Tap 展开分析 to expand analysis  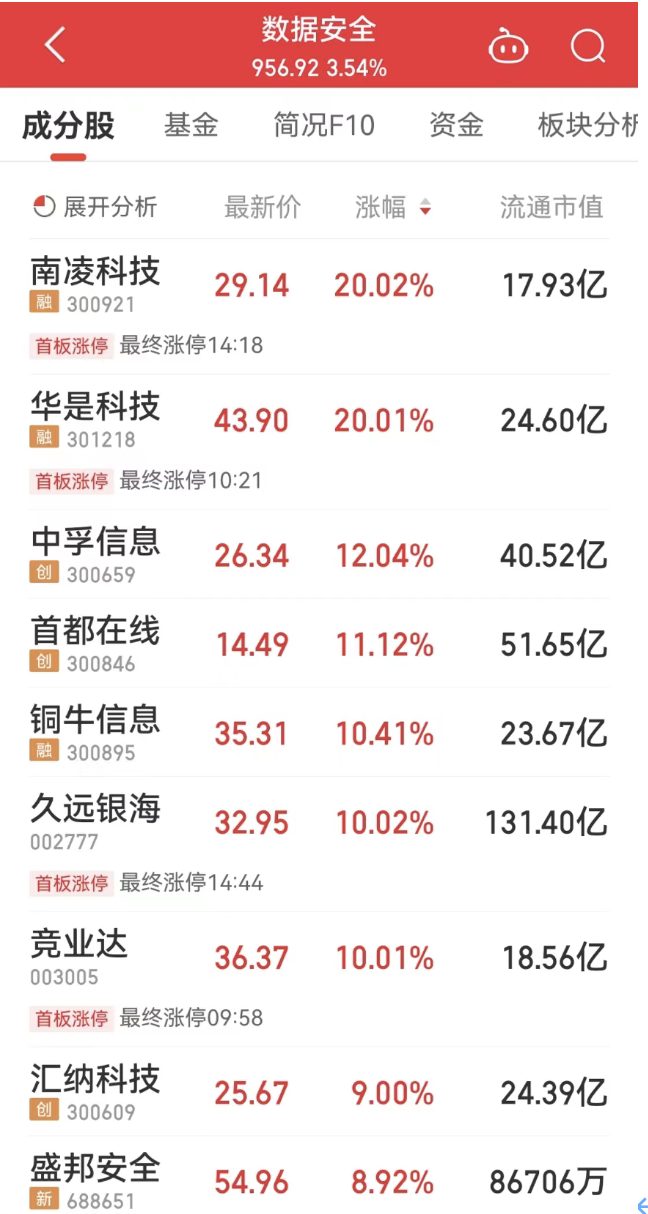pyautogui.click(x=96, y=207)
